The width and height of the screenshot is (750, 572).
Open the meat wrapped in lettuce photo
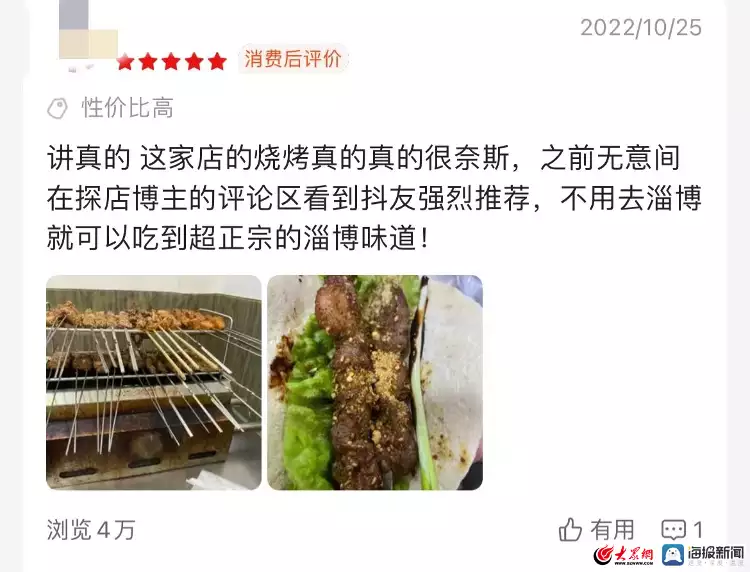[375, 383]
